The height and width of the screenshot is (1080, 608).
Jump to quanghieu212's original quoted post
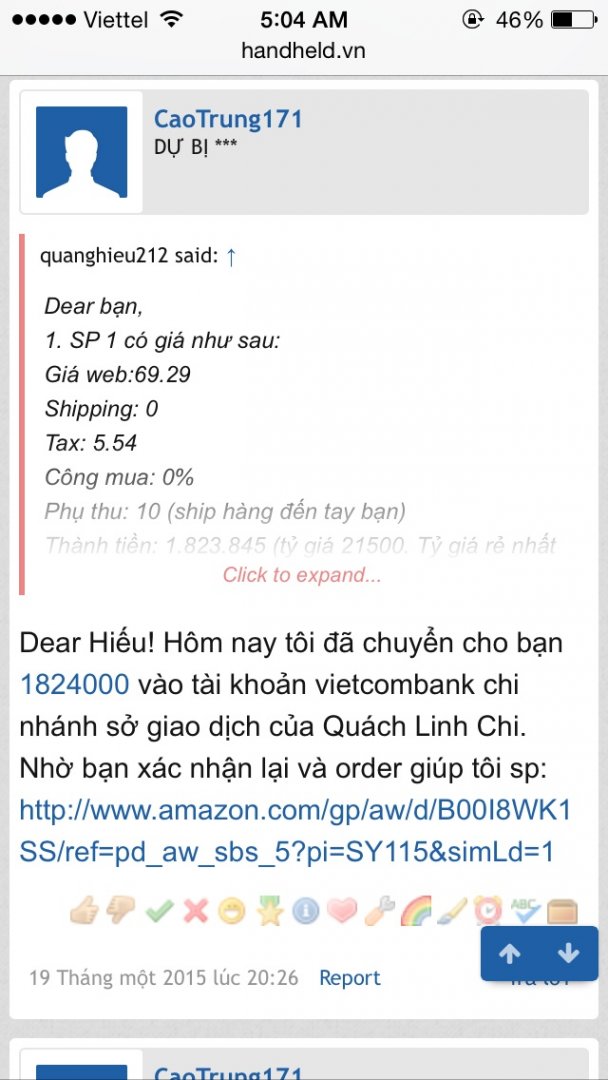(x=231, y=256)
